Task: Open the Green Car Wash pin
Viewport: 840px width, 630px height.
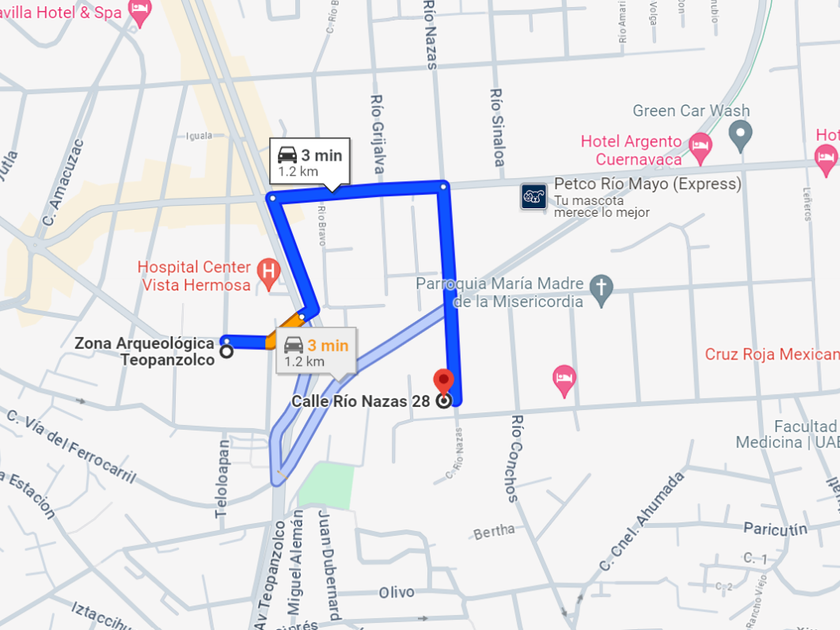Action: 740,136
